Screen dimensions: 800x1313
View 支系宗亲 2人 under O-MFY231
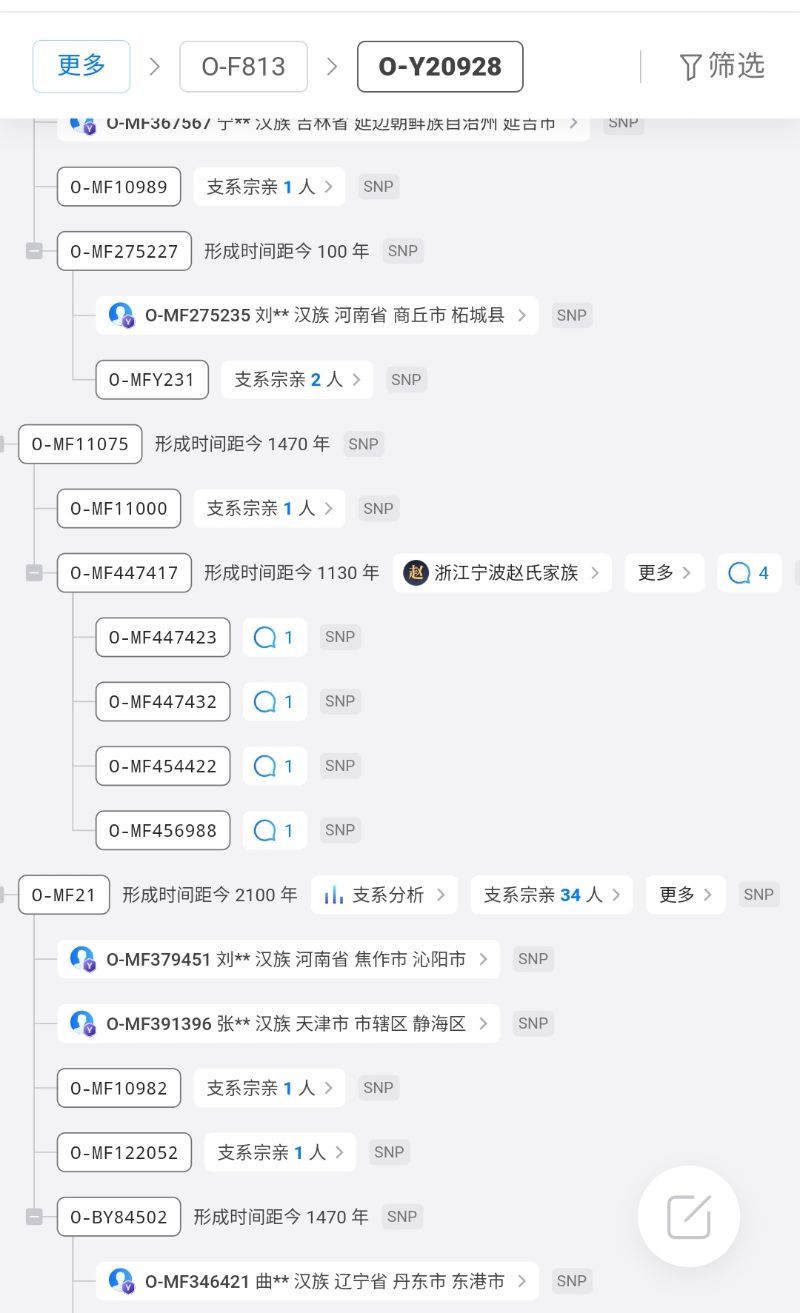[296, 380]
